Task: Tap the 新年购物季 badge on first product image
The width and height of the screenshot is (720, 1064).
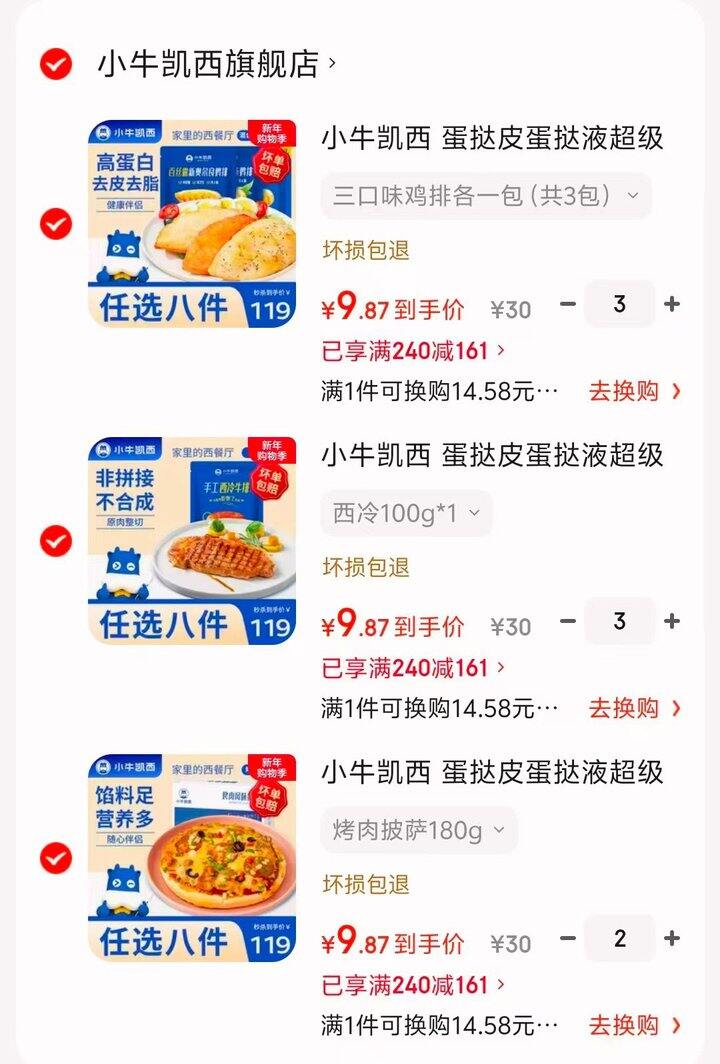Action: pyautogui.click(x=270, y=135)
